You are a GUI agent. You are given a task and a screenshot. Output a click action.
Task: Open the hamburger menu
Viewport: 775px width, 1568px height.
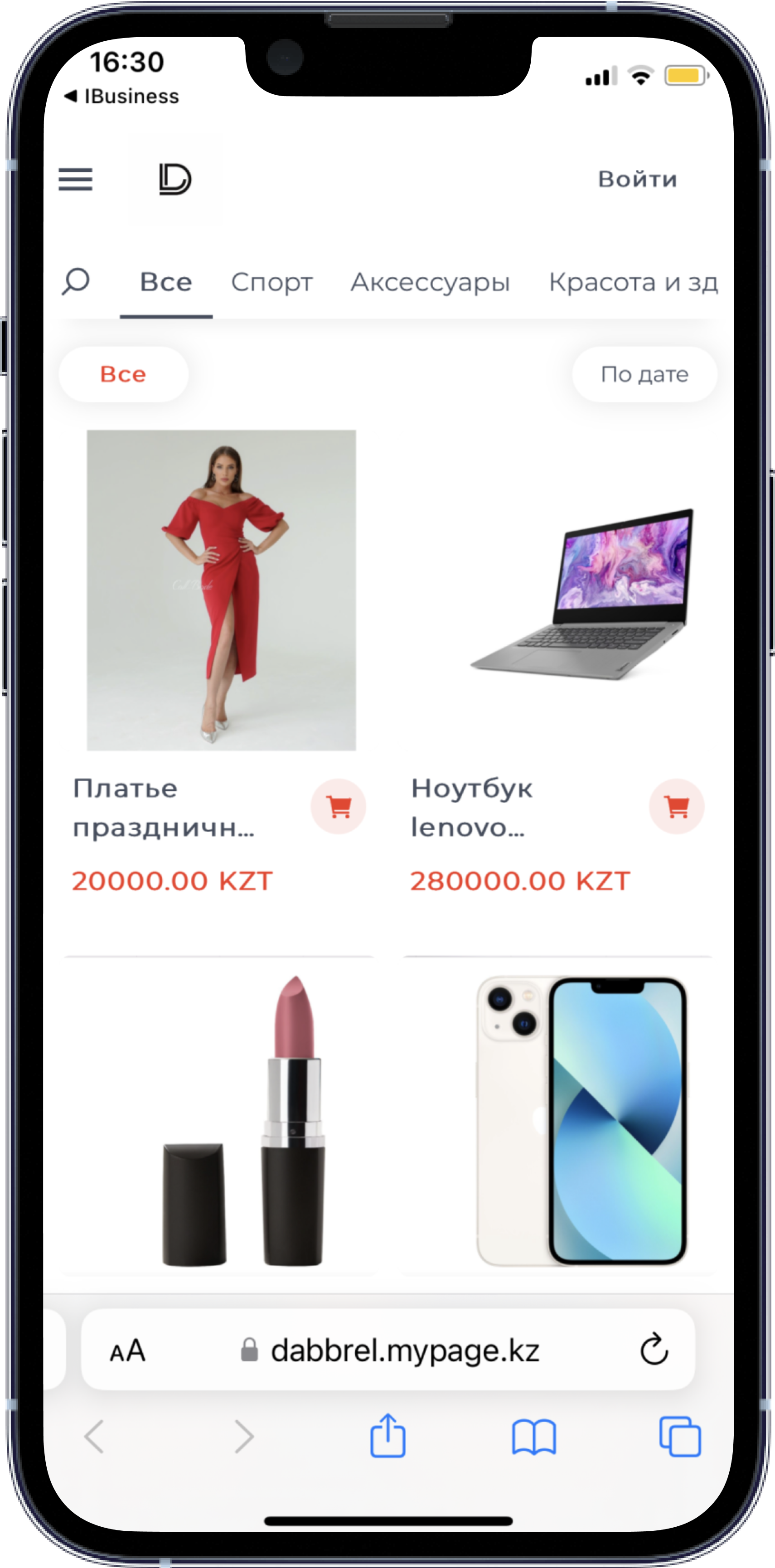click(x=76, y=179)
